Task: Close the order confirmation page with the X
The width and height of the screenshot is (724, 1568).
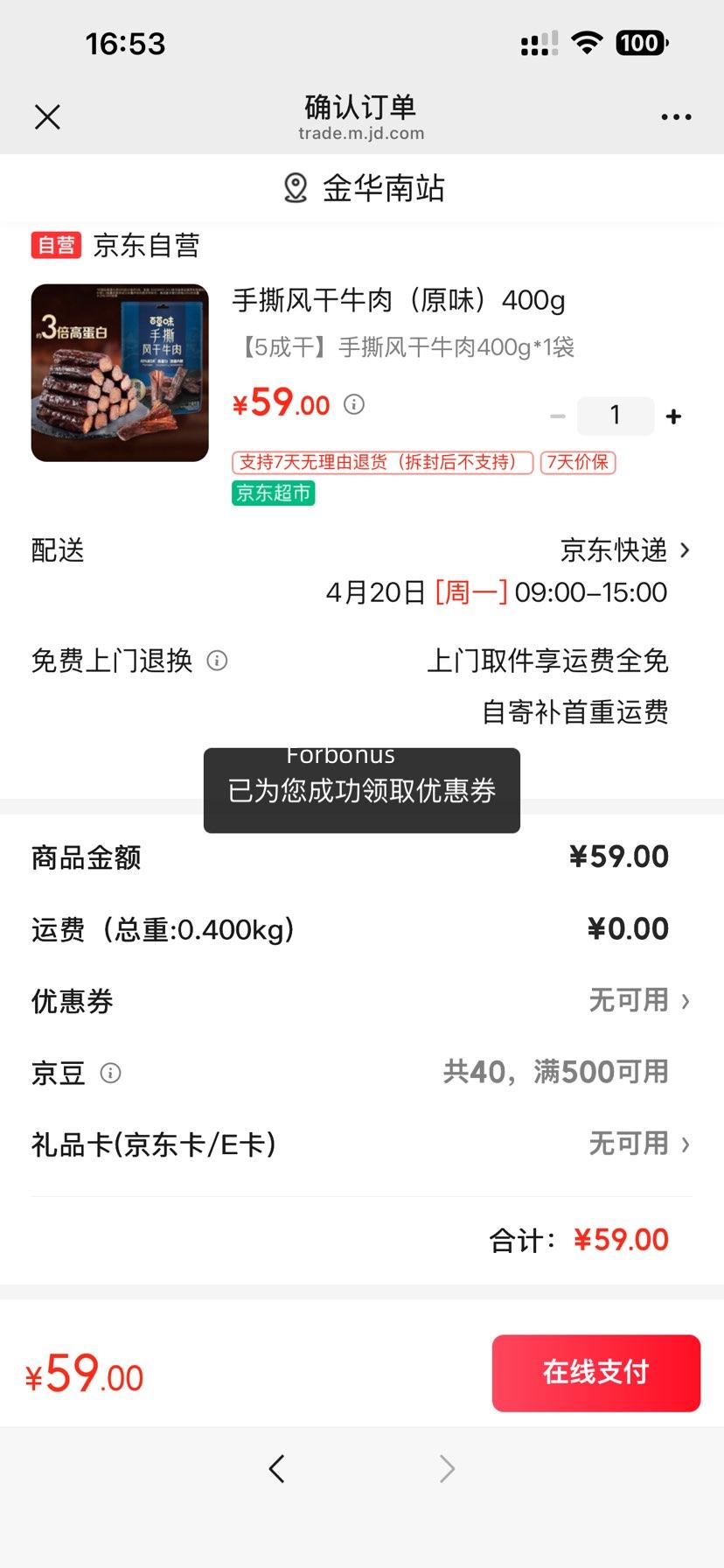Action: click(48, 116)
